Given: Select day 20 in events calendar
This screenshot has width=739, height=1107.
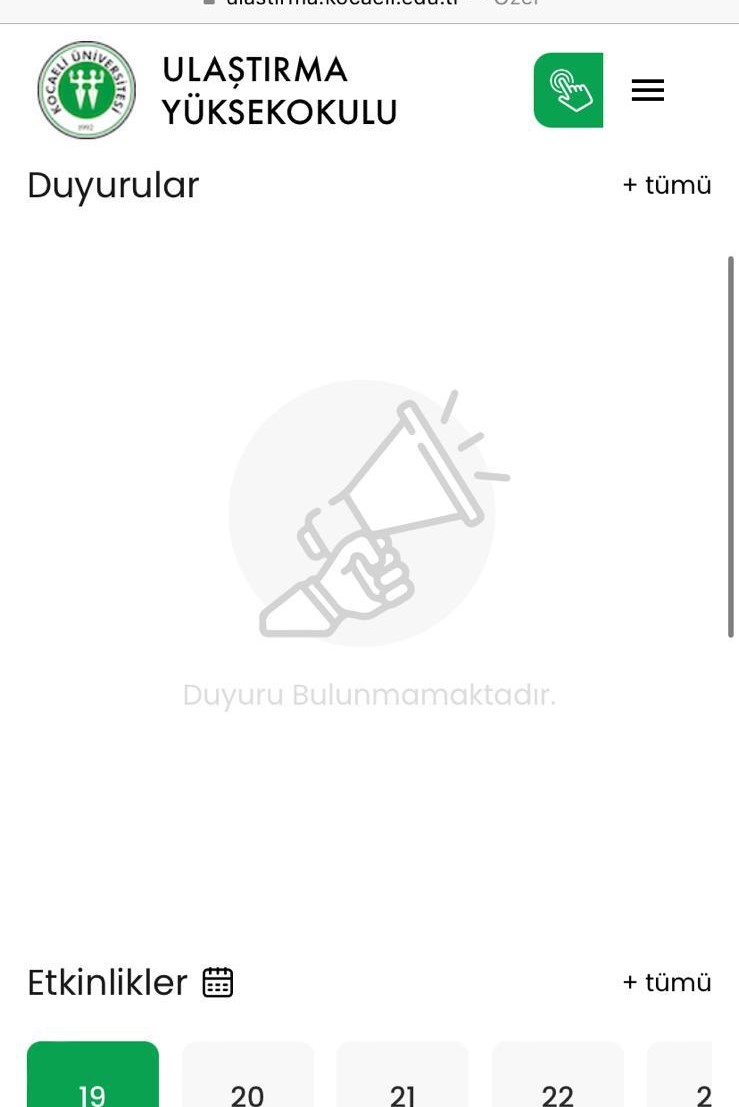Looking at the screenshot, I should tap(247, 1080).
